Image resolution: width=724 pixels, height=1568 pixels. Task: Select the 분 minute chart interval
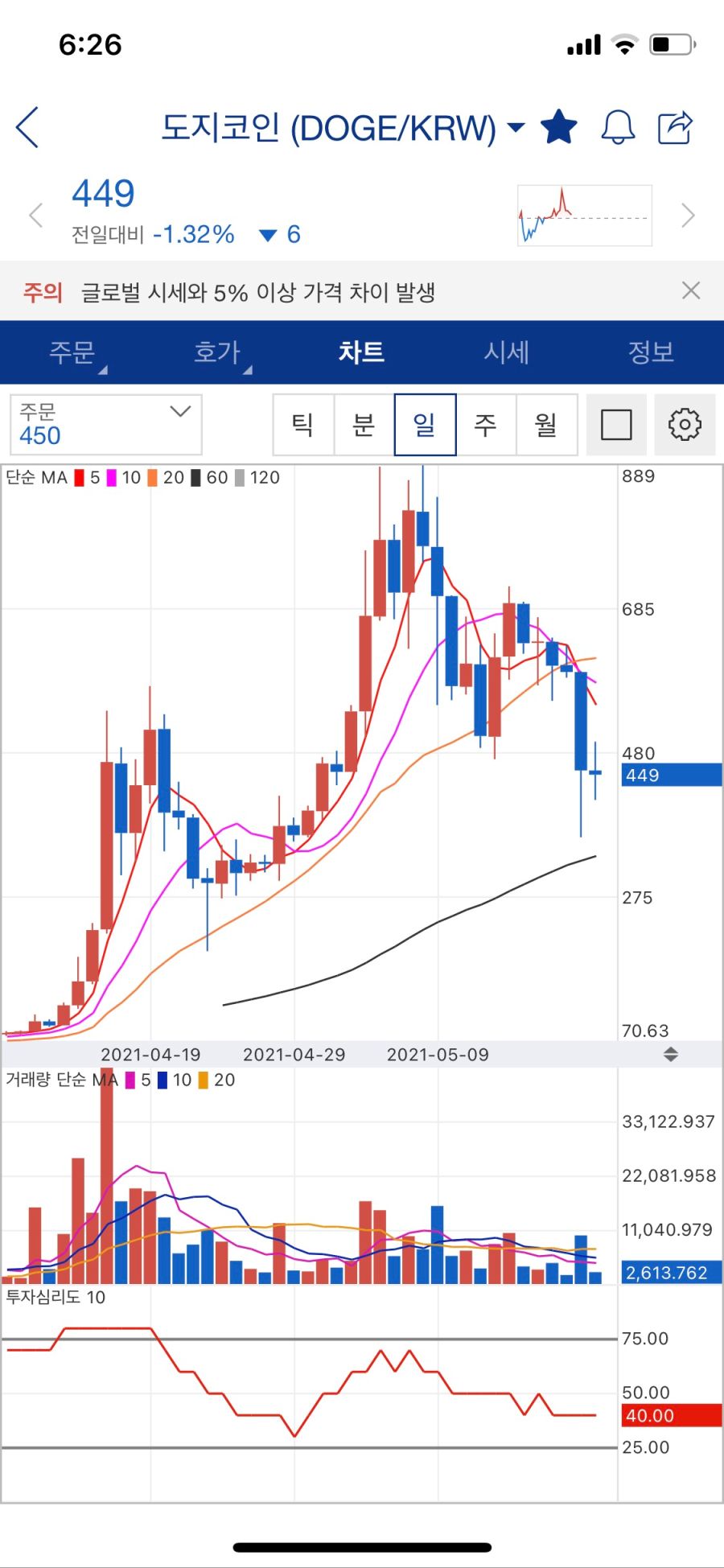point(364,424)
